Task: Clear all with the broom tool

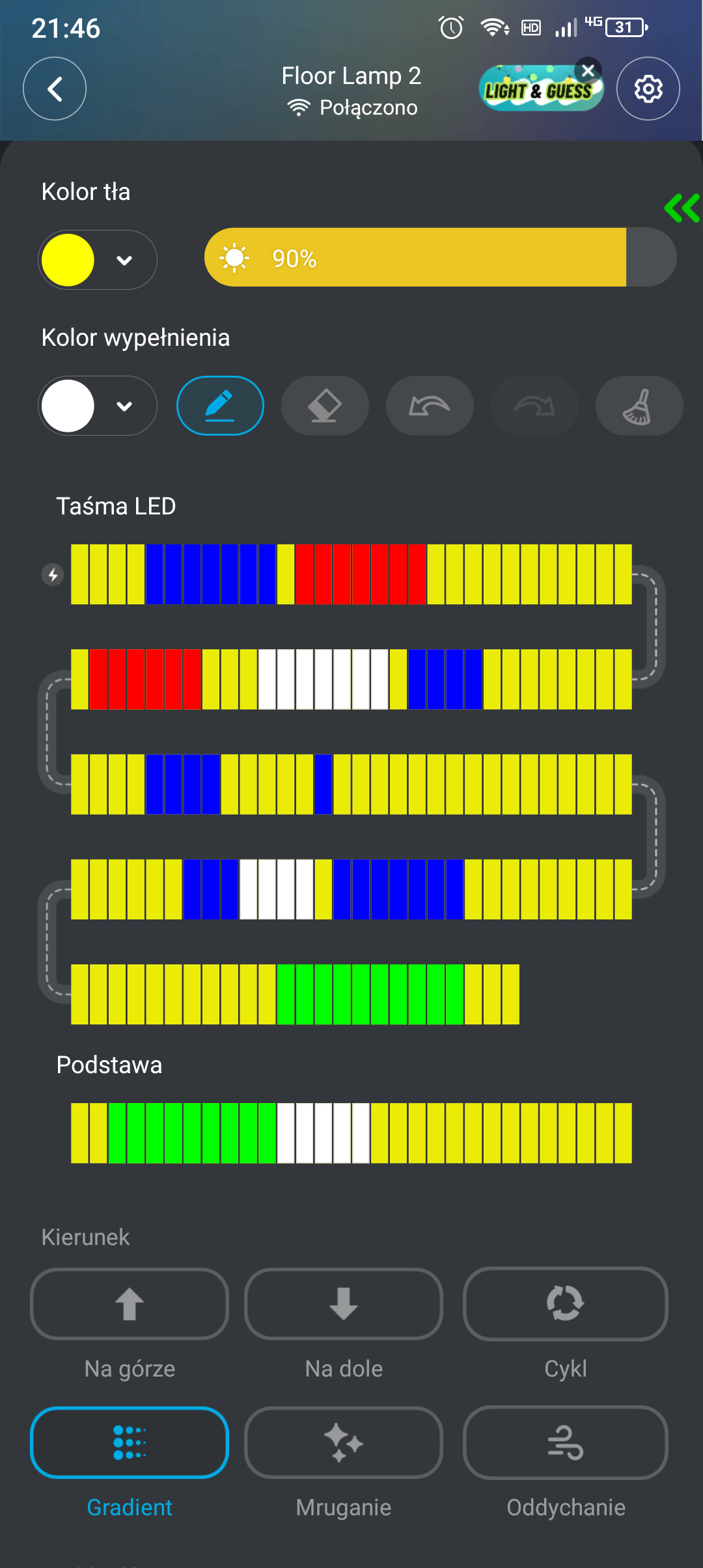Action: pos(639,406)
